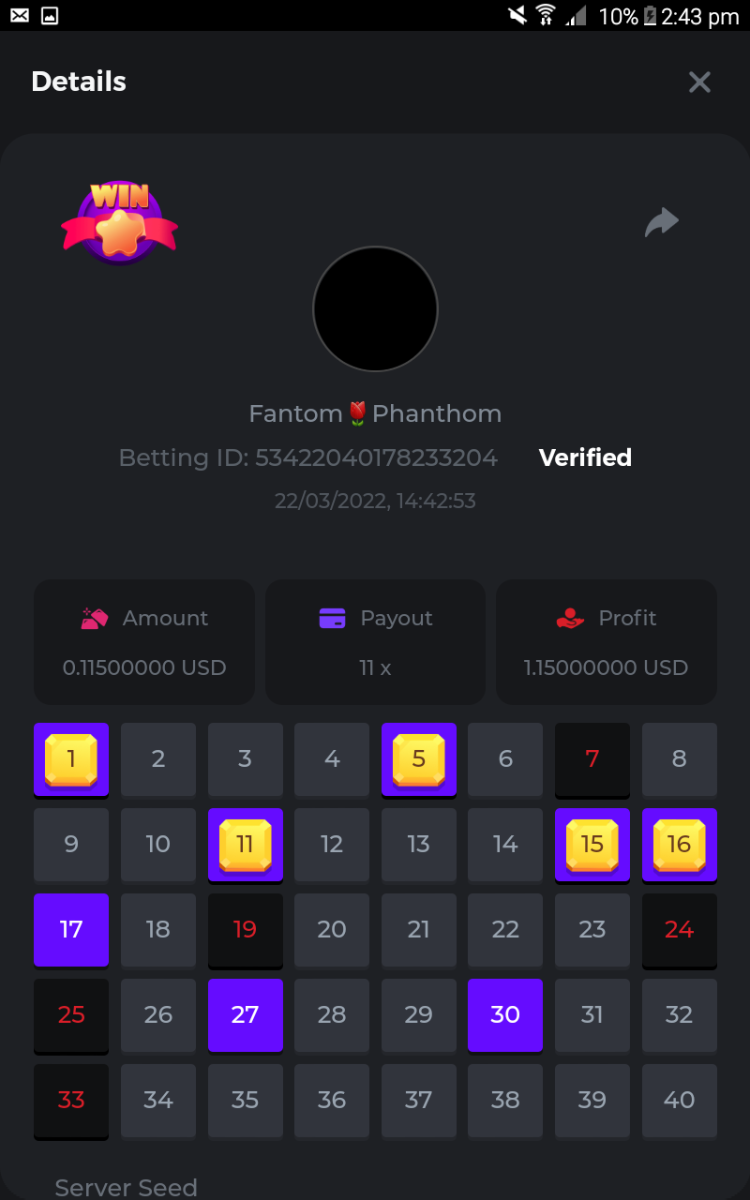Share this bet result

[661, 222]
